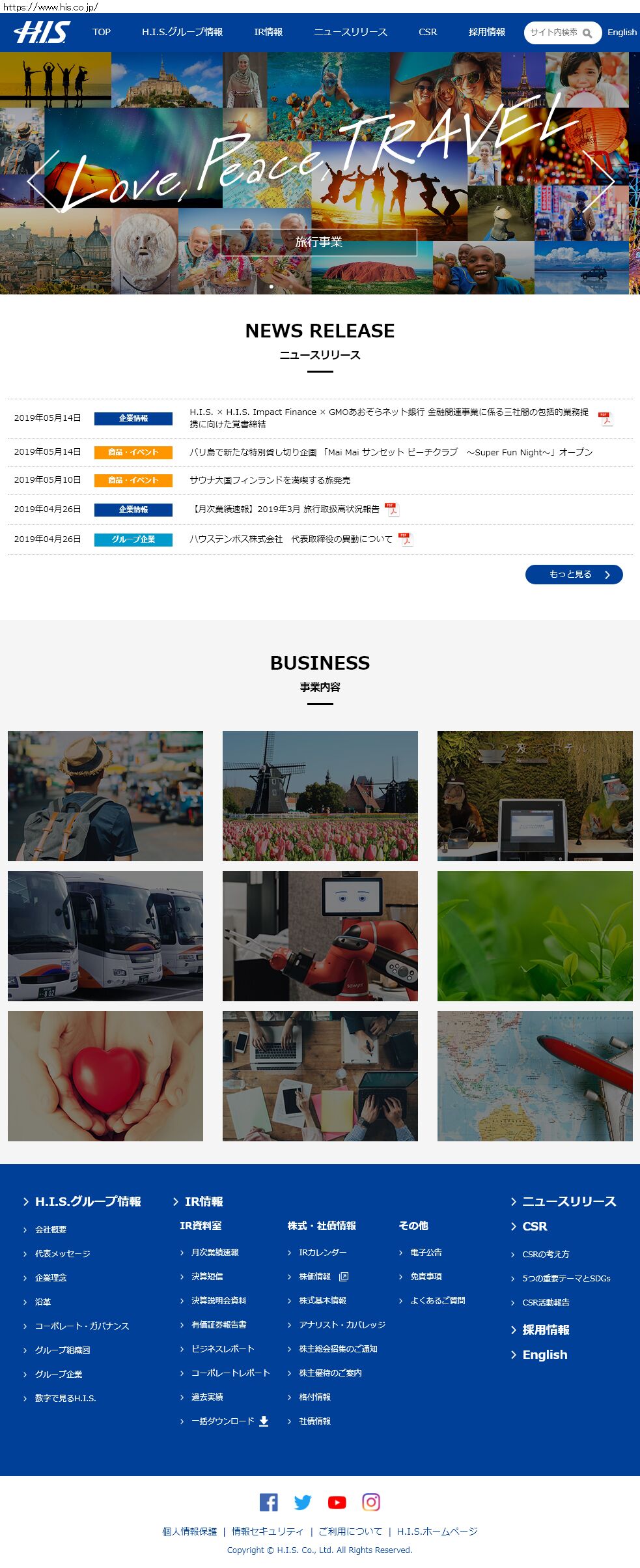
Task: Open the tour buses business tile
Action: tap(105, 936)
